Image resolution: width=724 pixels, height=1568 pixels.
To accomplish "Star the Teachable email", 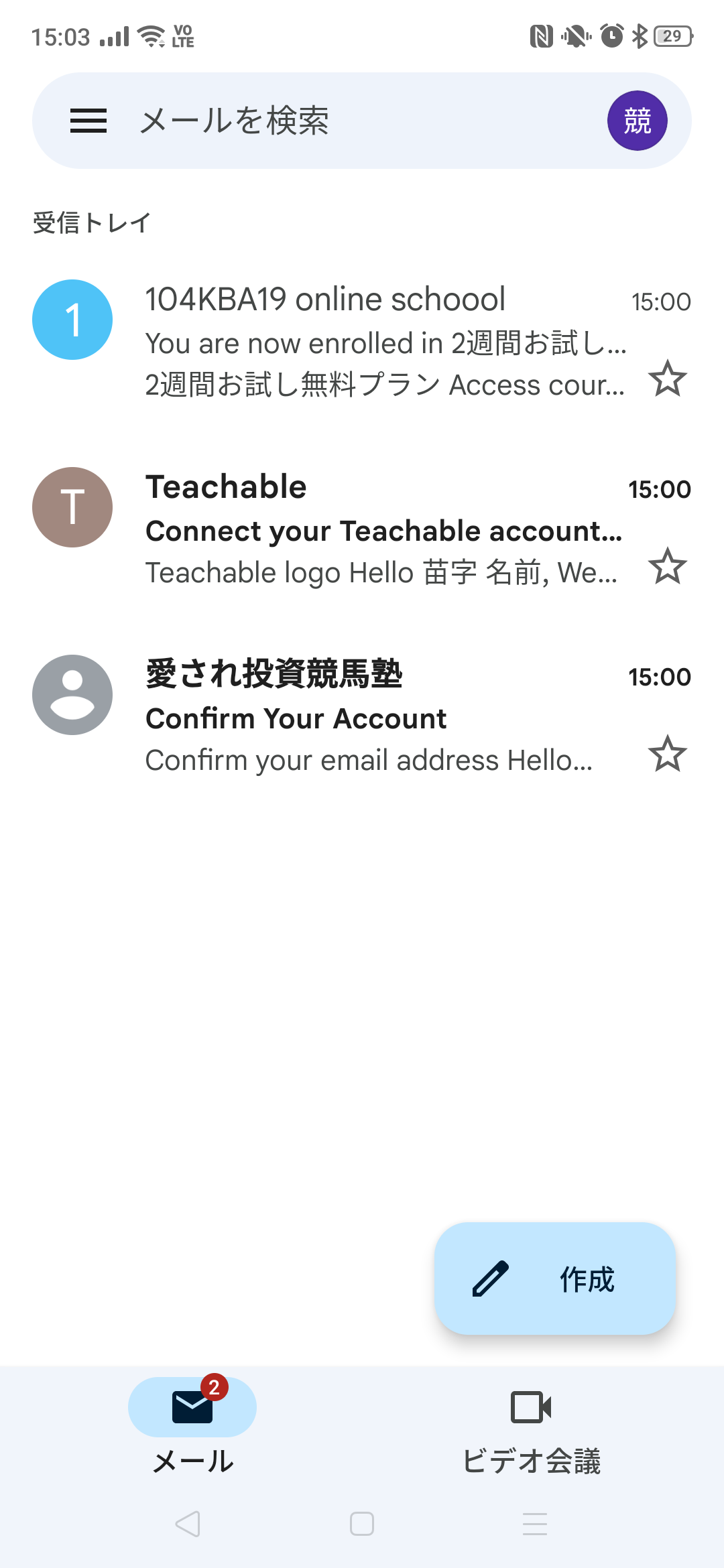I will 668,567.
